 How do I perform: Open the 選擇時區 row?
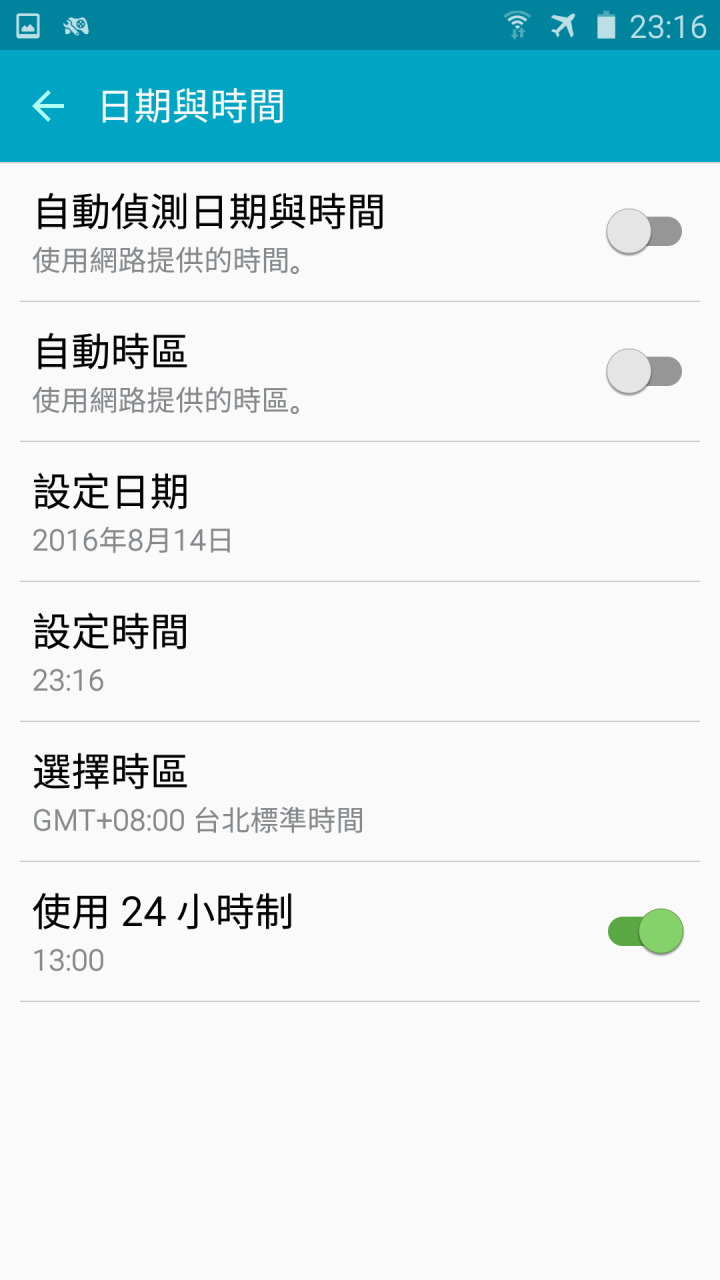[x=360, y=792]
